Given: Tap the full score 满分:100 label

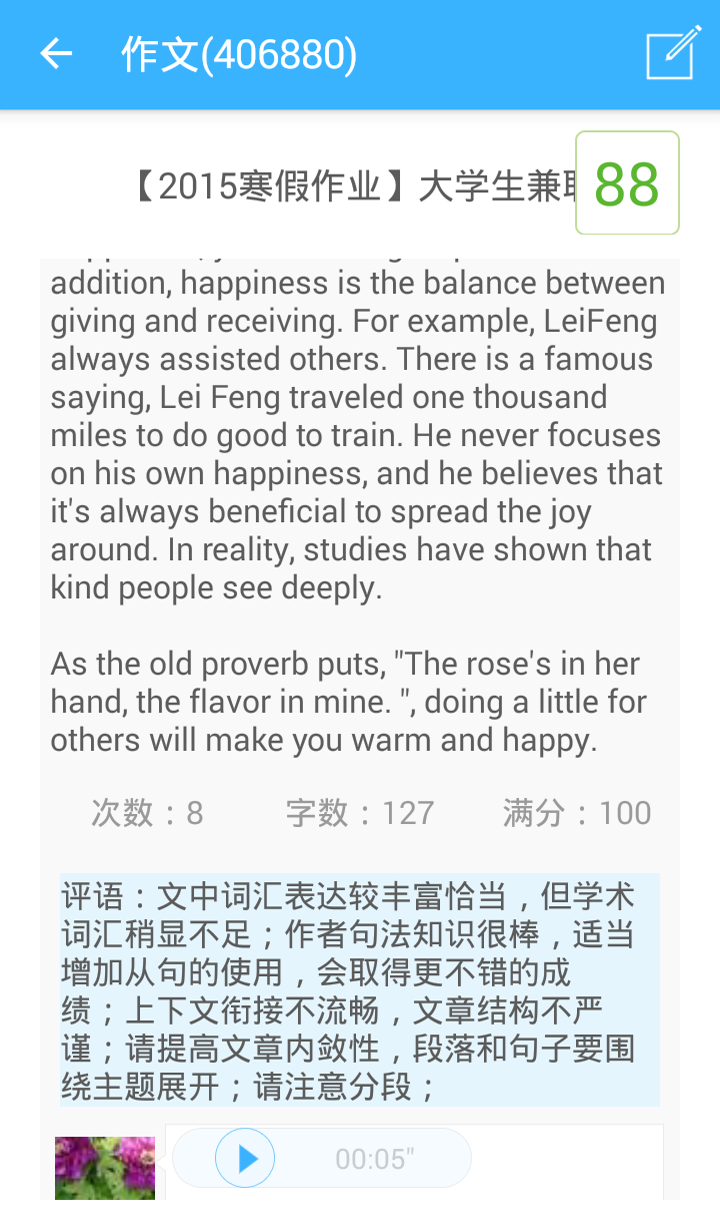Looking at the screenshot, I should (x=576, y=813).
